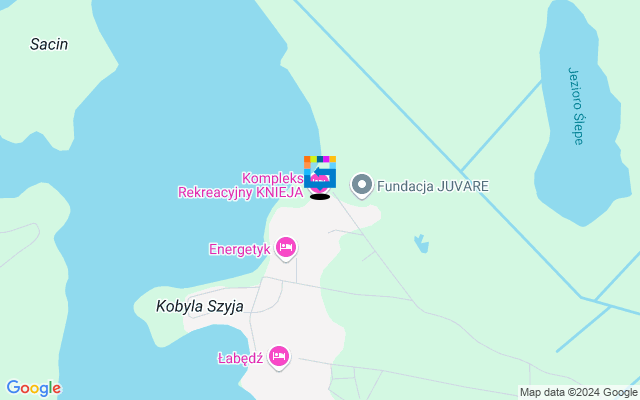Open the Łabędź lodging pin
Screen dimensions: 640x400
pos(279,355)
